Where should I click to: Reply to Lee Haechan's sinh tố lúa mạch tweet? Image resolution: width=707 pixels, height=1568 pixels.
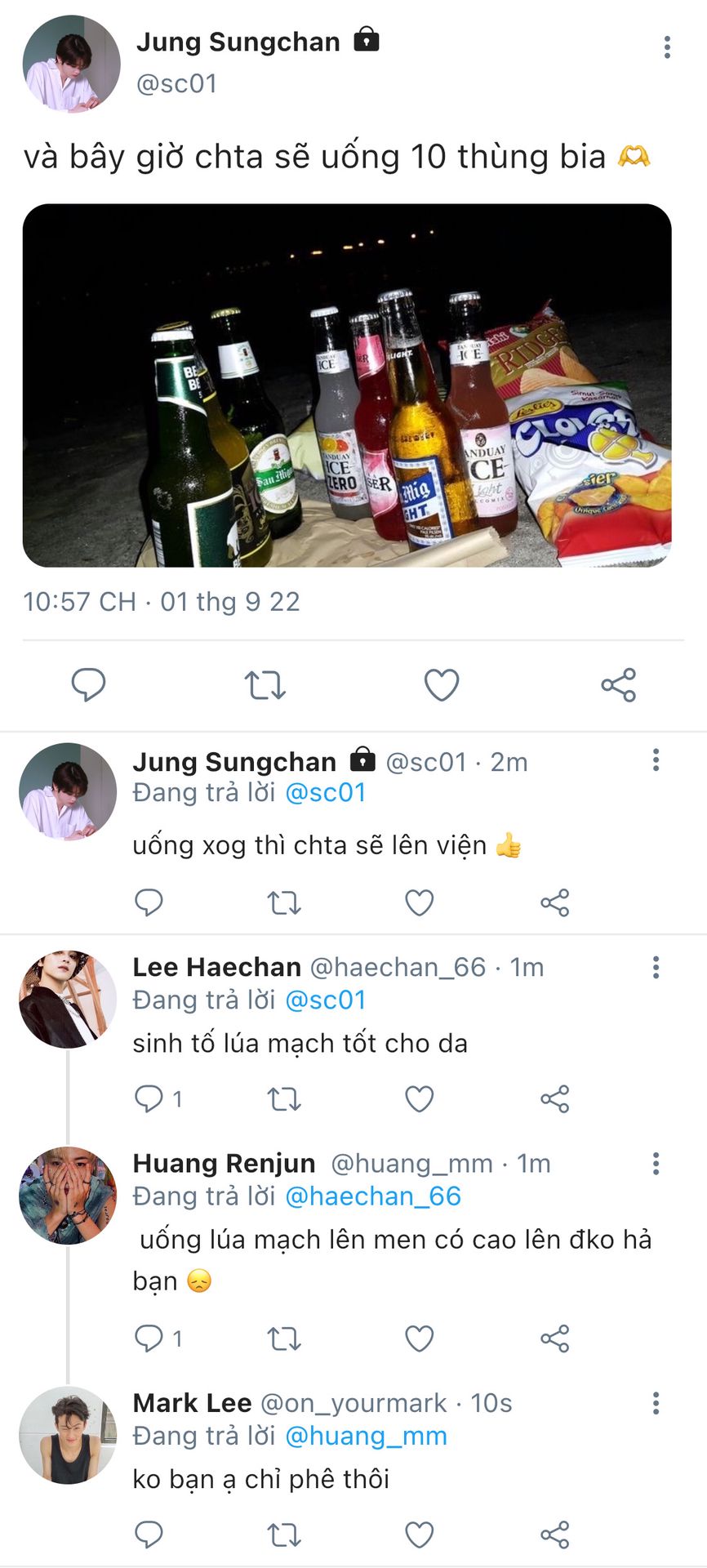pos(149,1098)
